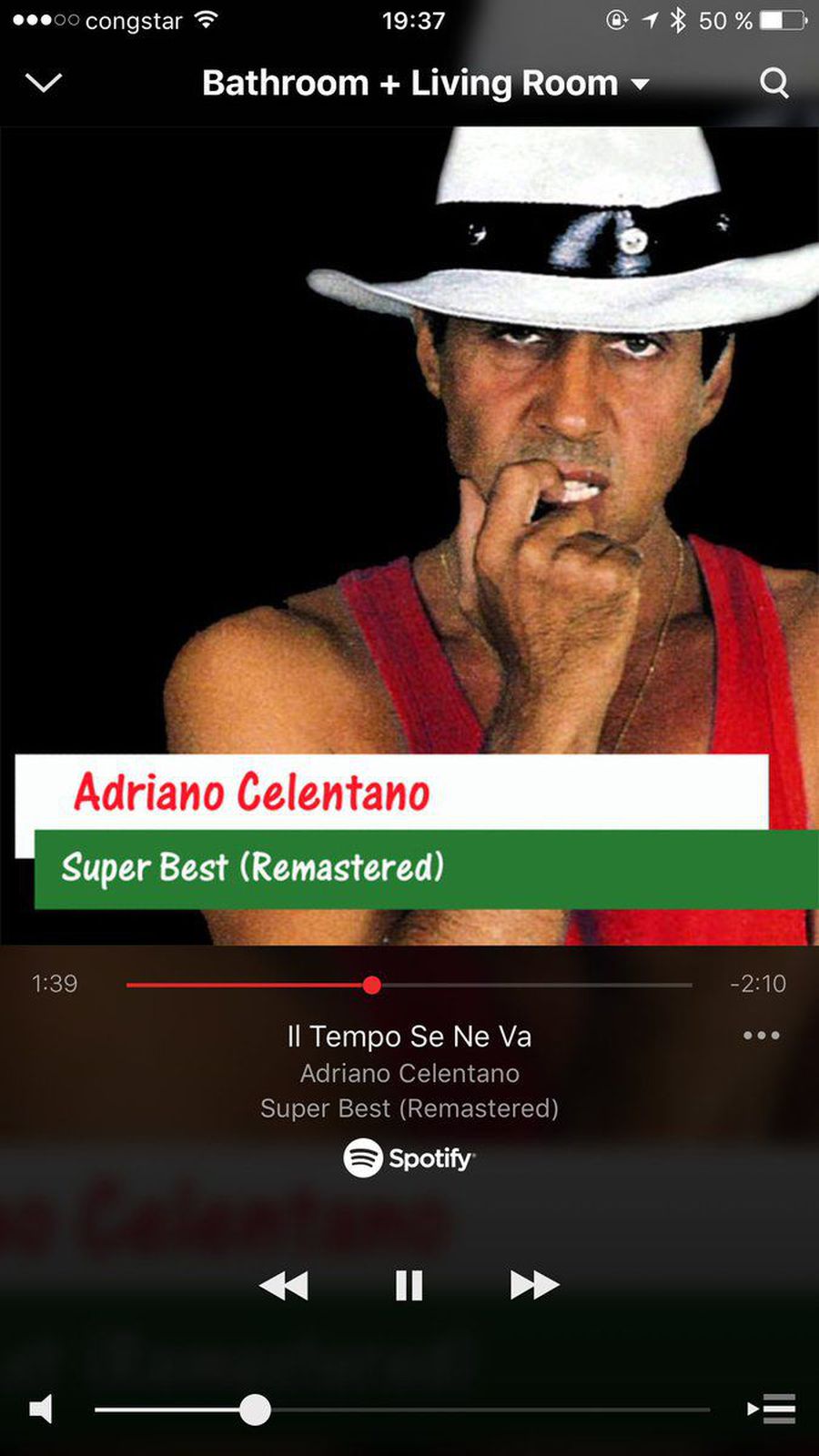Open the three-dot track options menu
Screen dimensions: 819x1456
(x=761, y=1036)
